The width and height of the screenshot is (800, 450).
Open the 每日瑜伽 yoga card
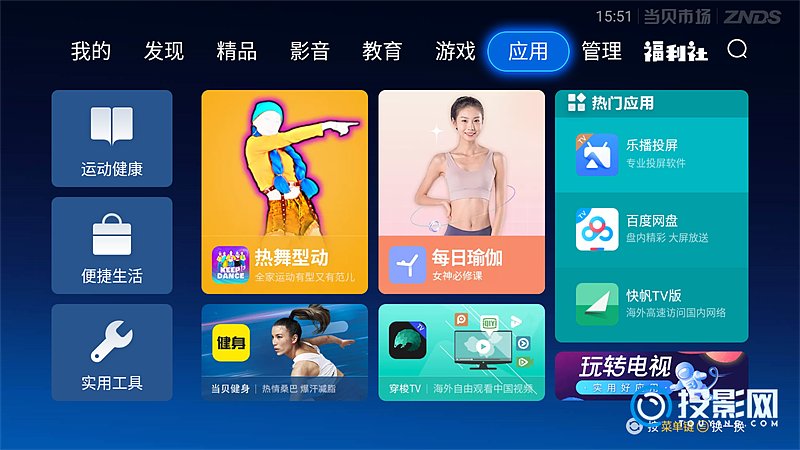462,192
